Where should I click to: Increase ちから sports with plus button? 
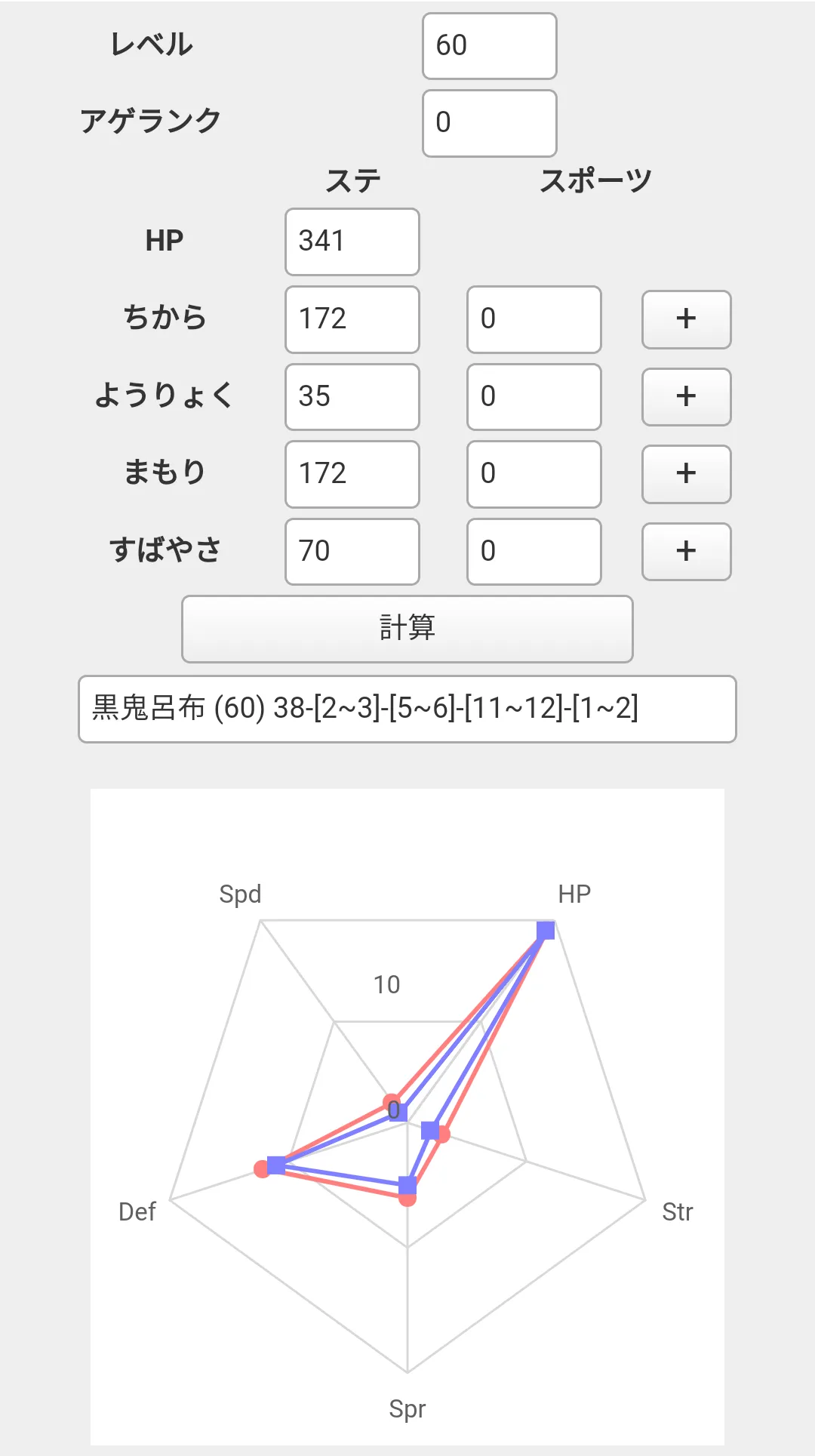(x=687, y=319)
